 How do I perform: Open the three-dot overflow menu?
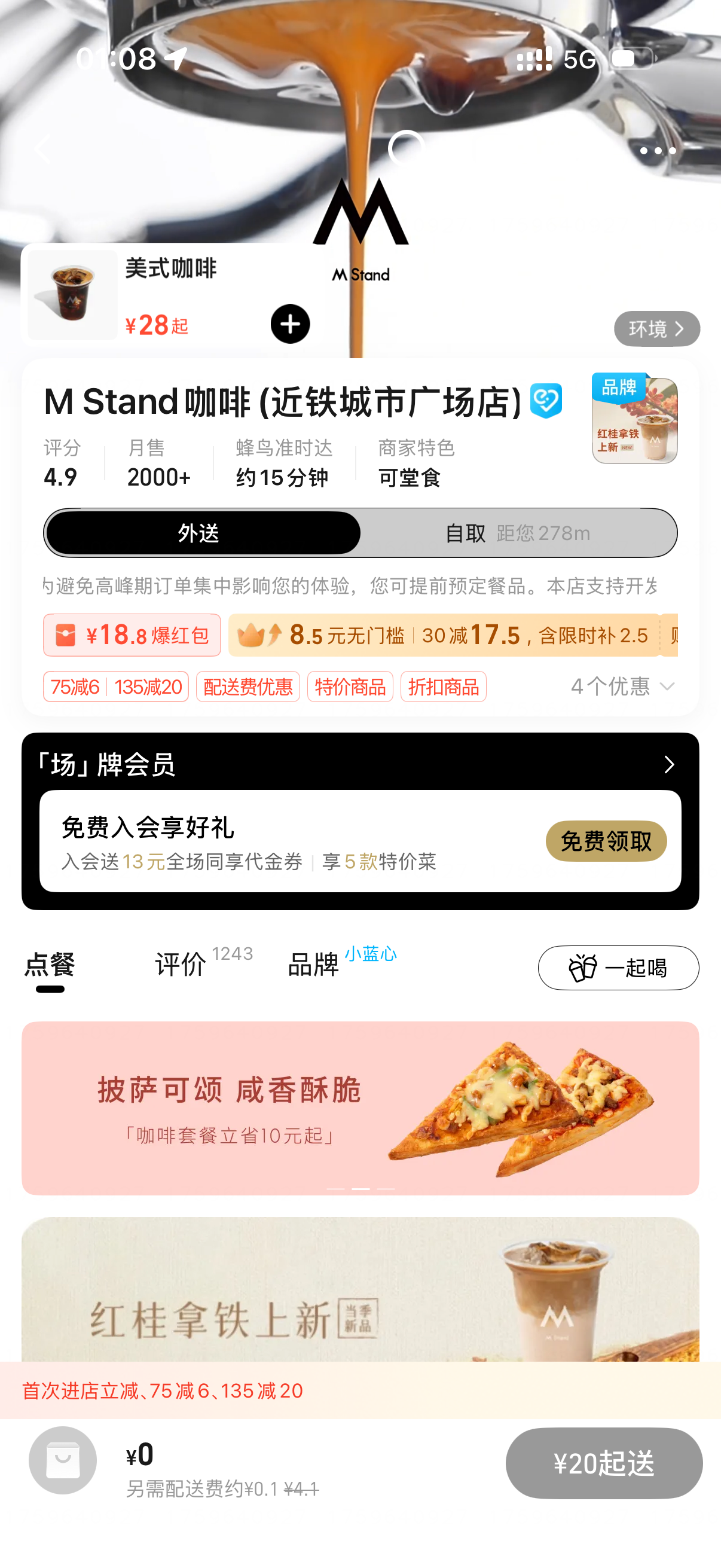[x=657, y=150]
